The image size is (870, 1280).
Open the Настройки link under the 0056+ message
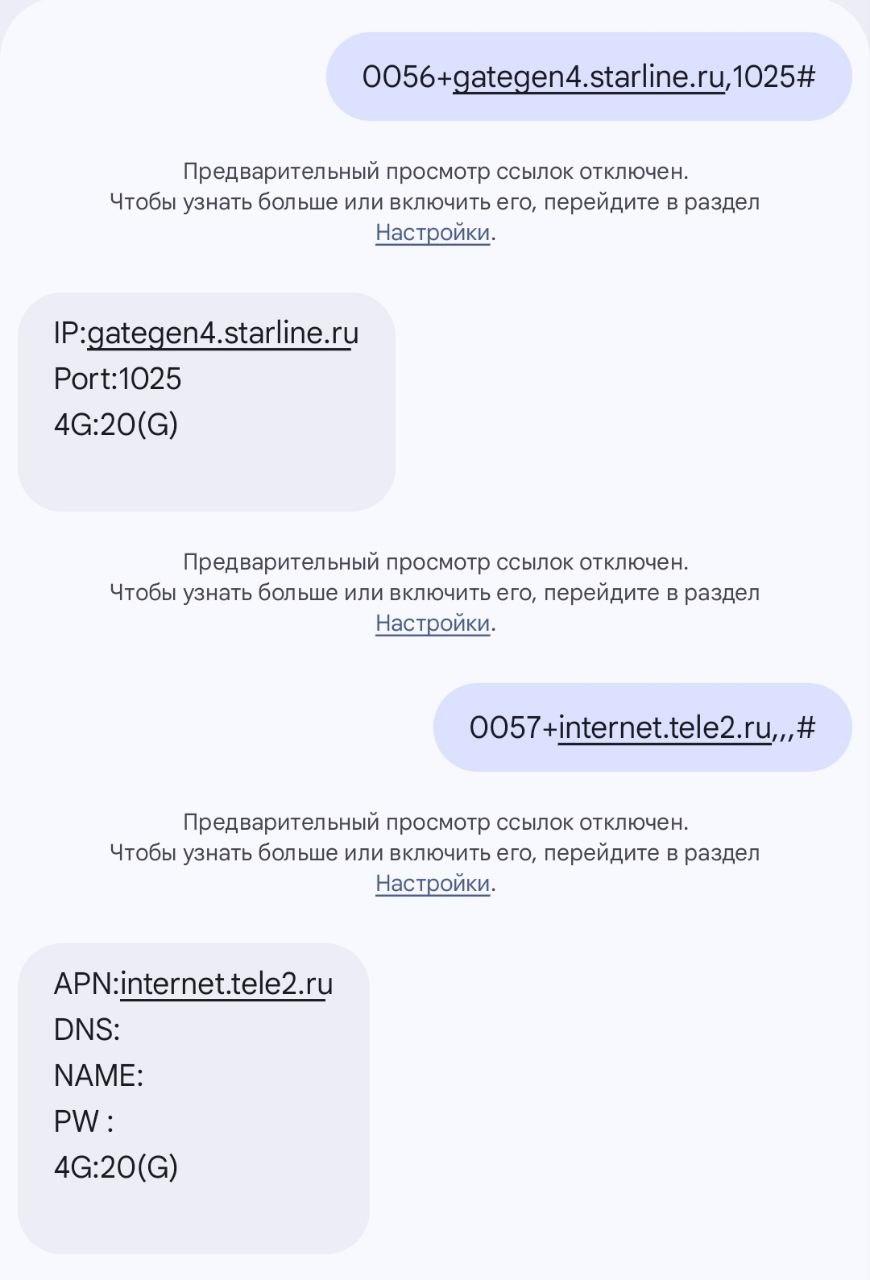(433, 233)
